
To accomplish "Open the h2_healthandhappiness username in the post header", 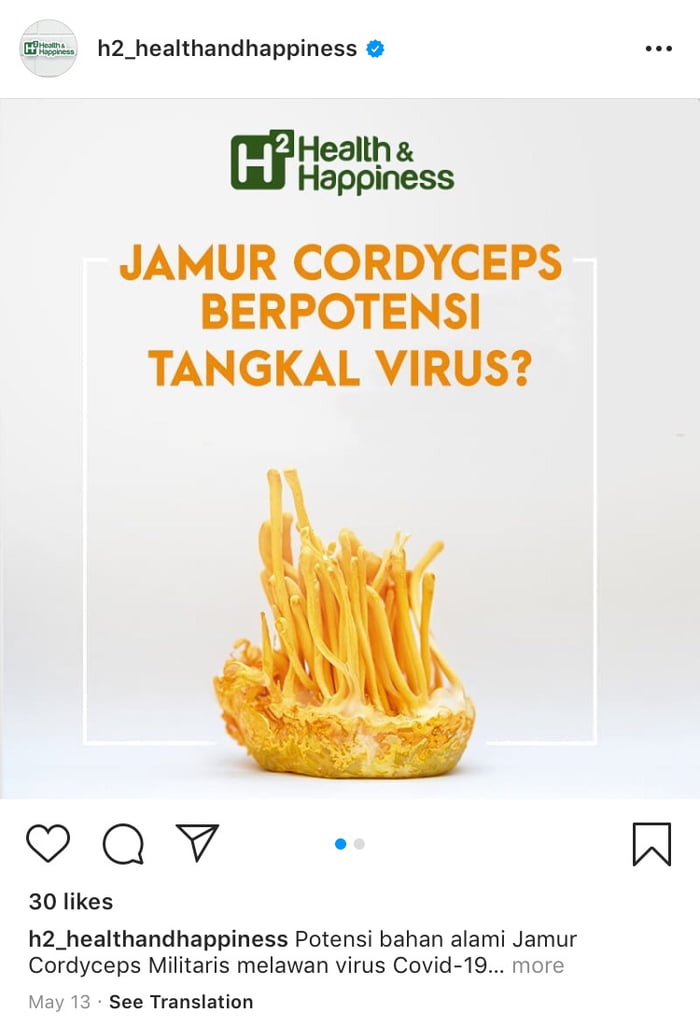I will [x=227, y=48].
